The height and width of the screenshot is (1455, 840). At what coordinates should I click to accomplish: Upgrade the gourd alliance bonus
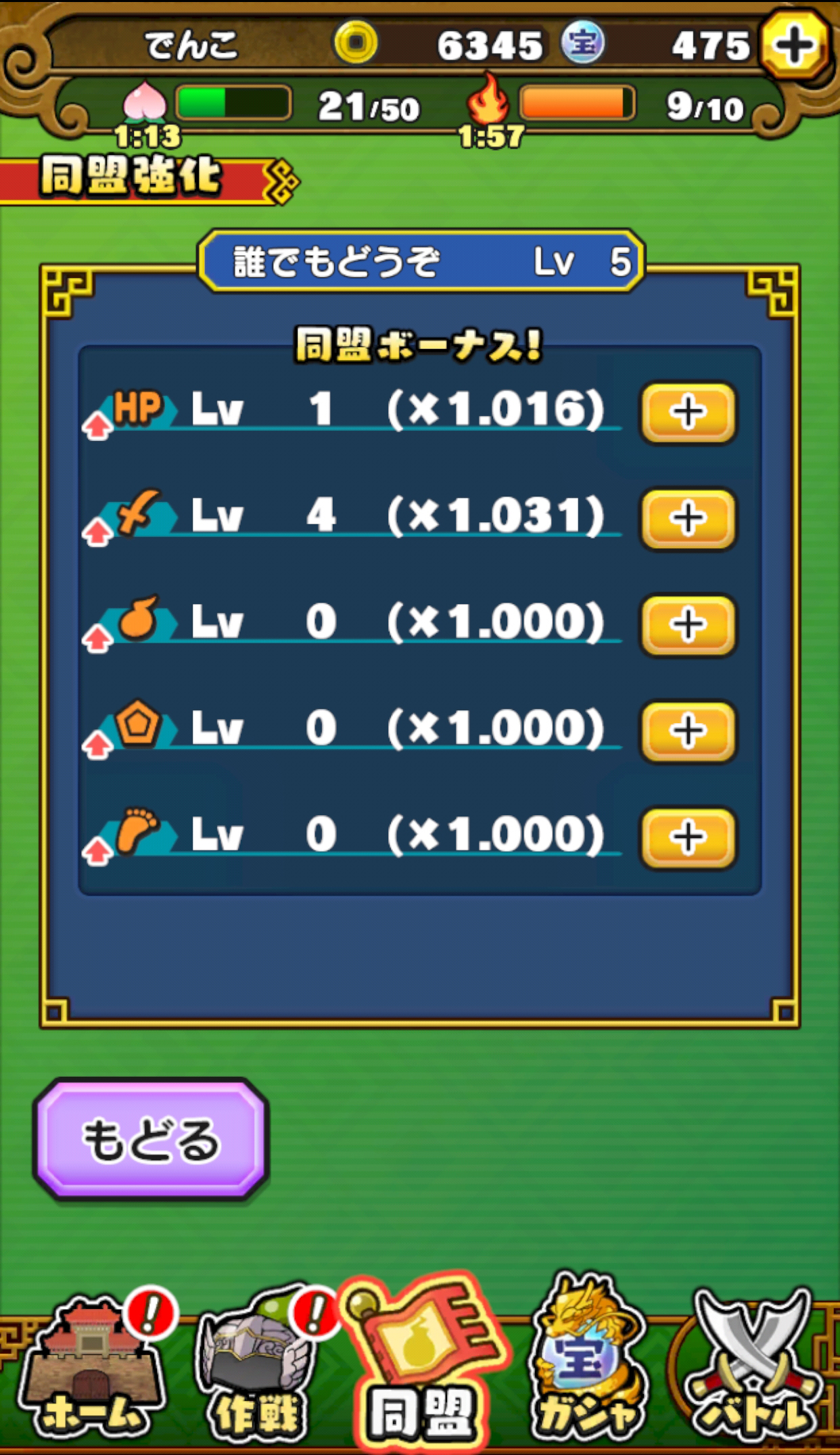[688, 625]
